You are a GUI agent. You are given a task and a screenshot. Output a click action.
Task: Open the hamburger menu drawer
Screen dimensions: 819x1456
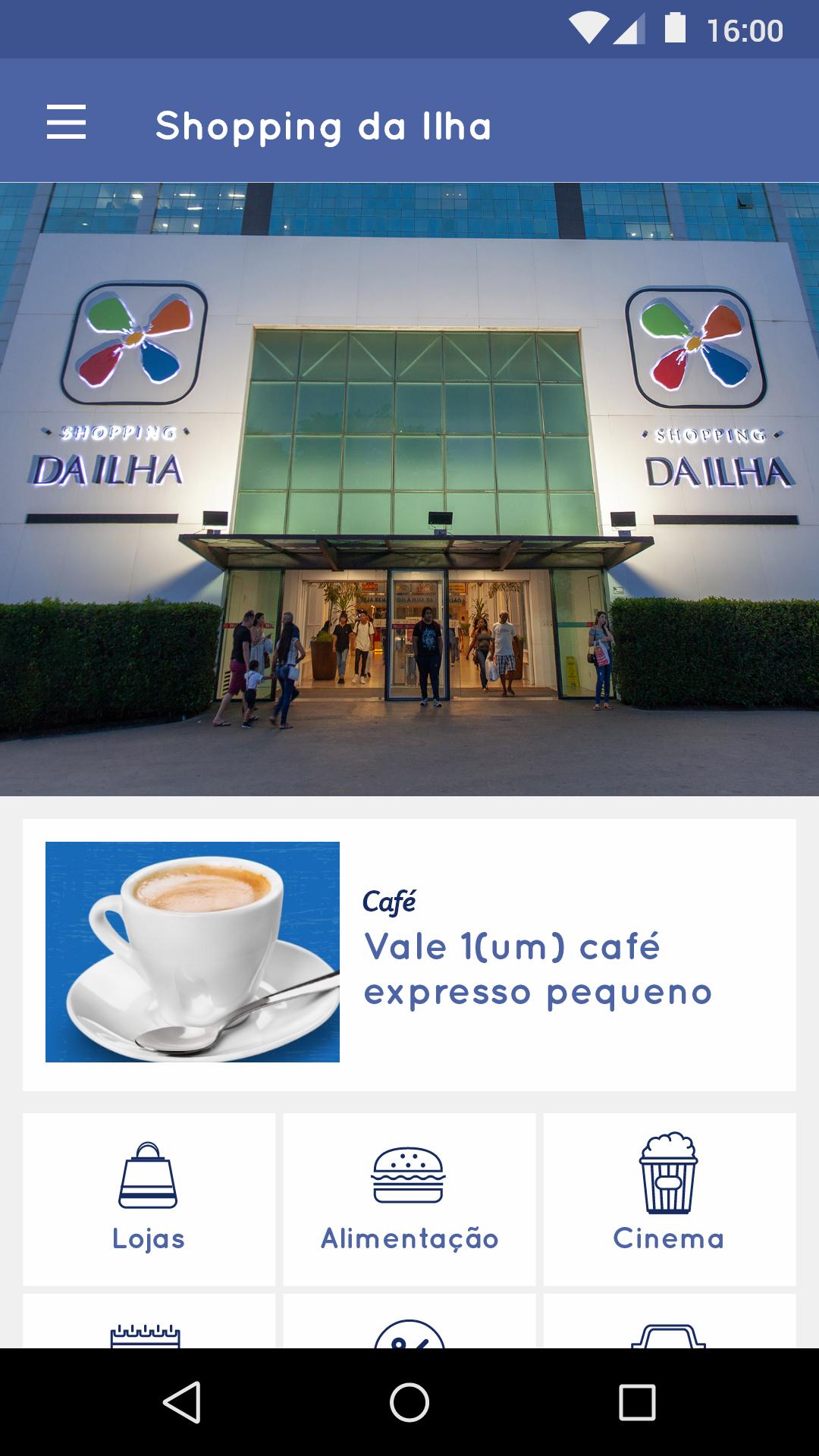pyautogui.click(x=66, y=123)
